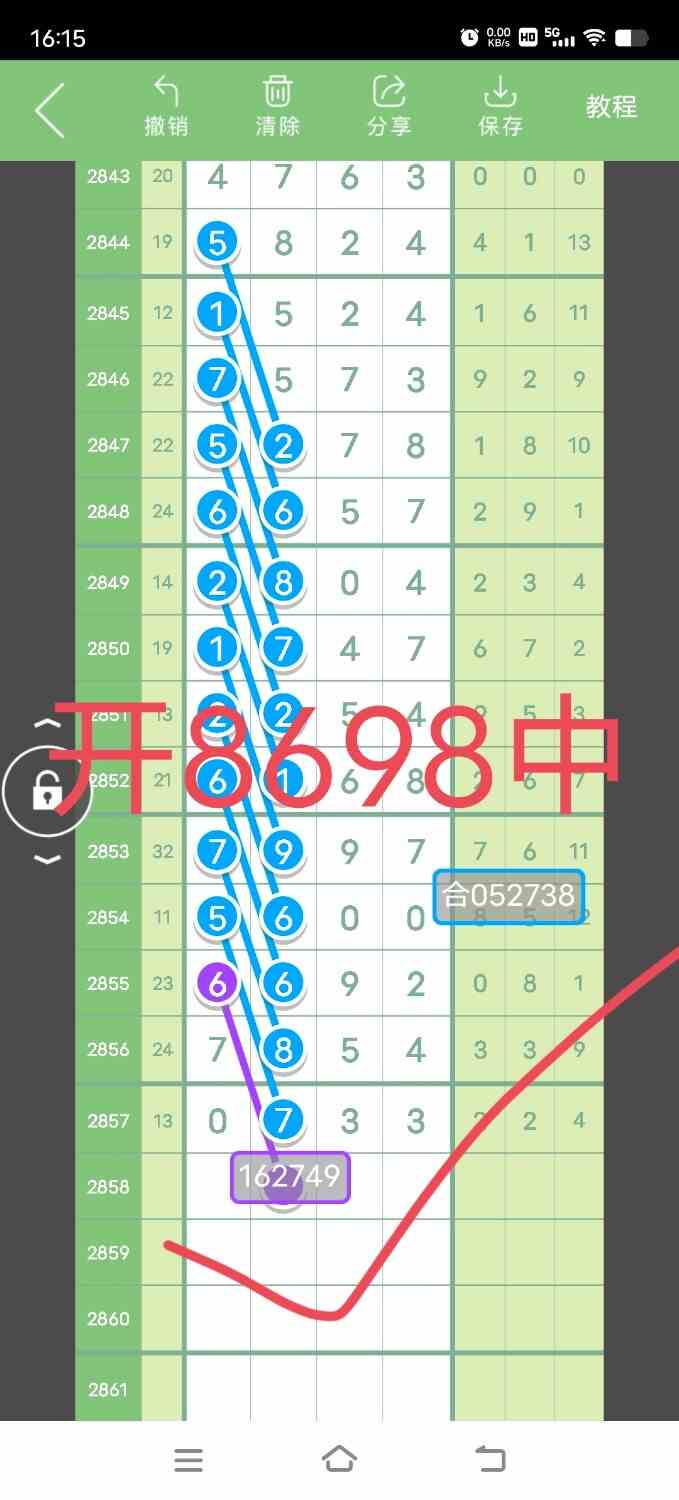Viewport: 679px width, 1500px height.
Task: Go back using the top-left arrow
Action: (50, 110)
